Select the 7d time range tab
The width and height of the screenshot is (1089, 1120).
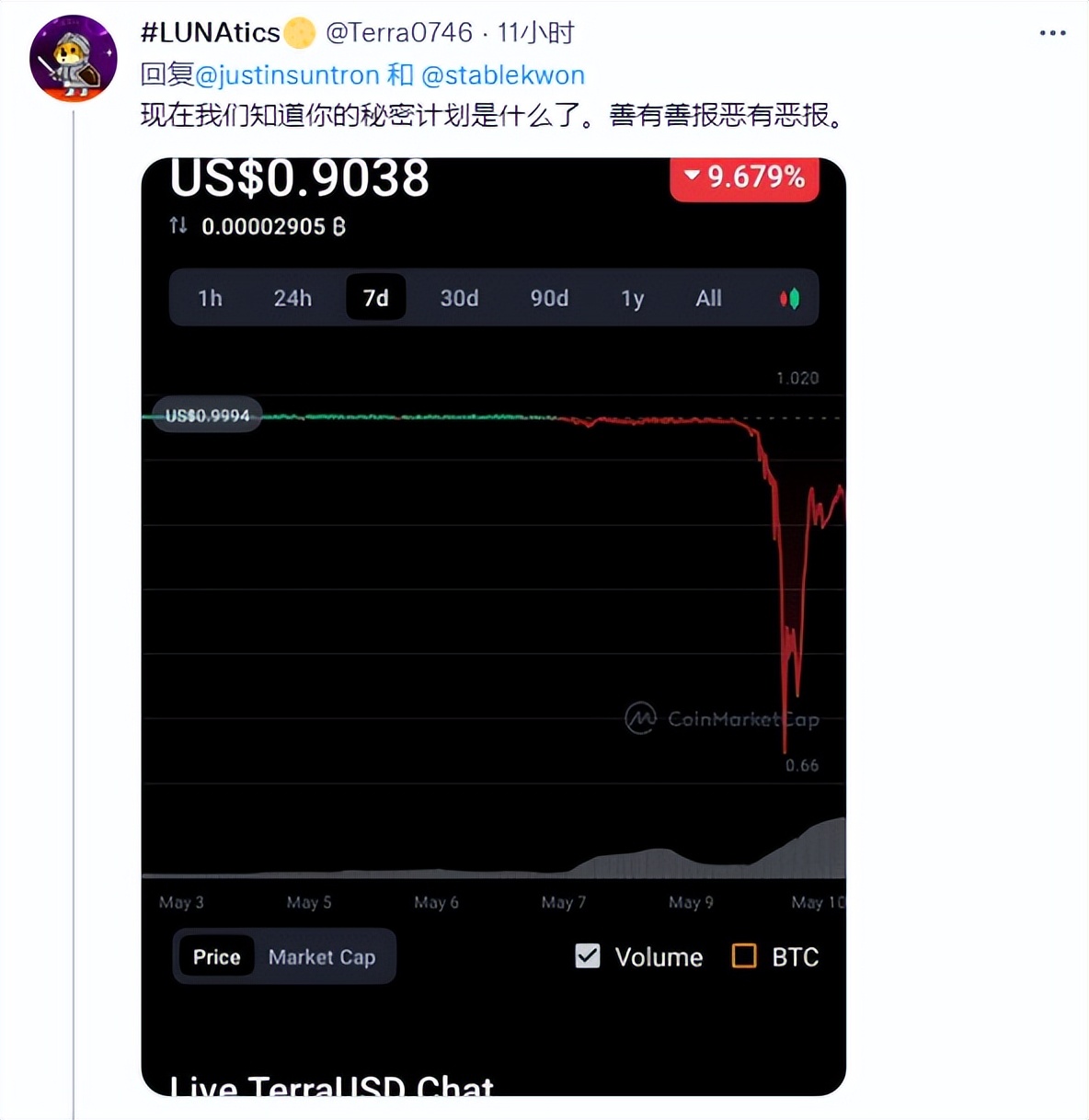point(375,297)
